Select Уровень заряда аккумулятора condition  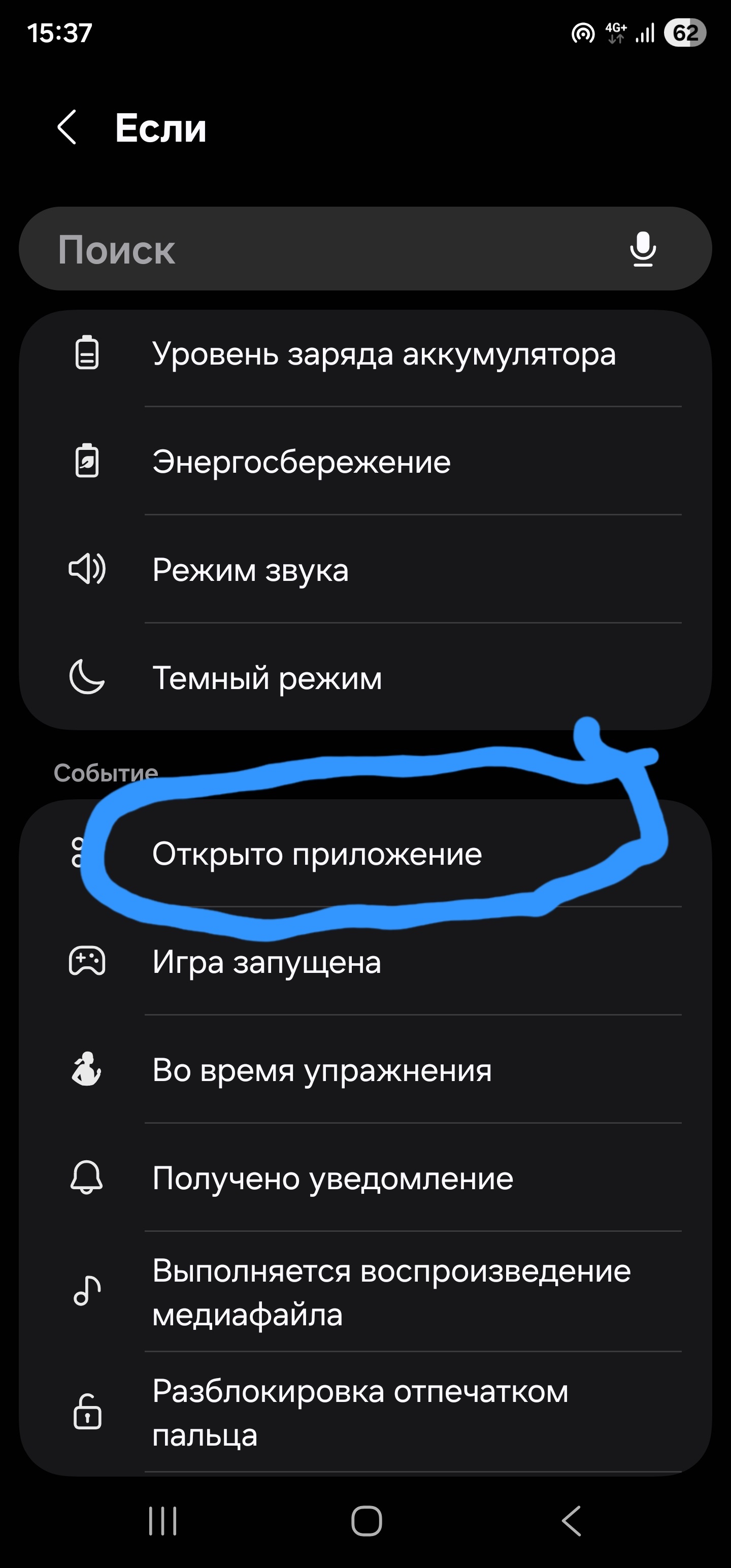pyautogui.click(x=383, y=353)
